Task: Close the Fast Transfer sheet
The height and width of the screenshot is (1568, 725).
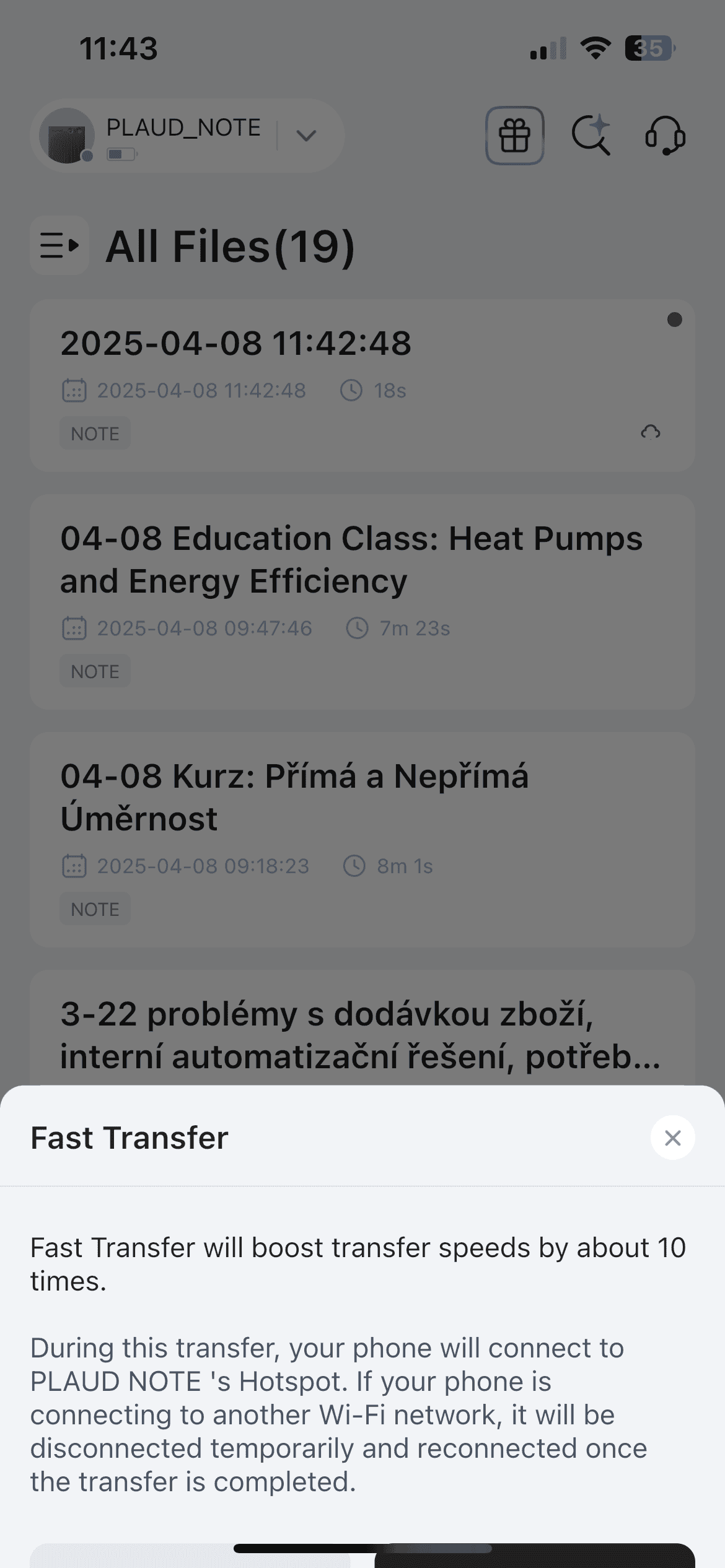Action: (x=672, y=1138)
